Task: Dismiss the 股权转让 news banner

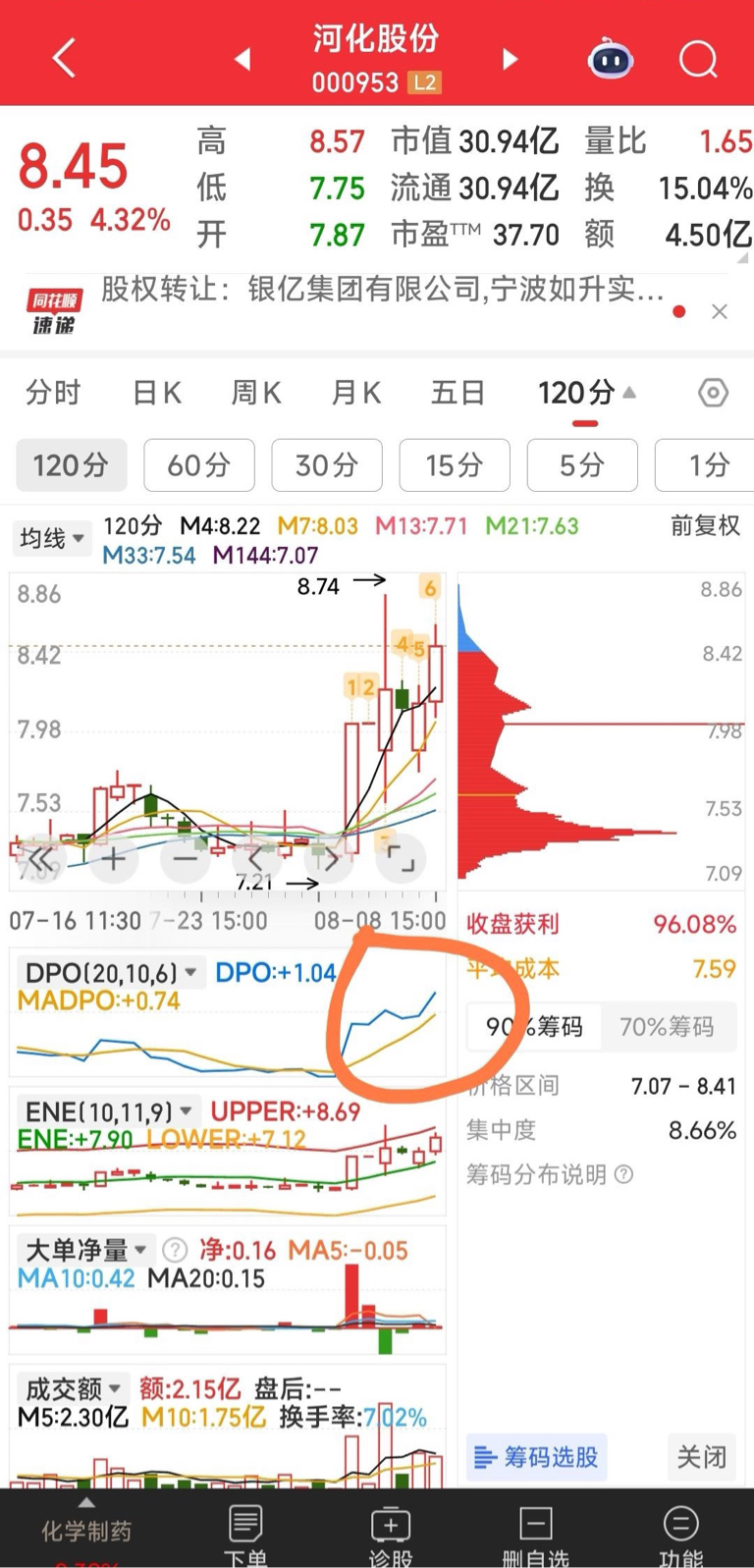Action: point(720,311)
